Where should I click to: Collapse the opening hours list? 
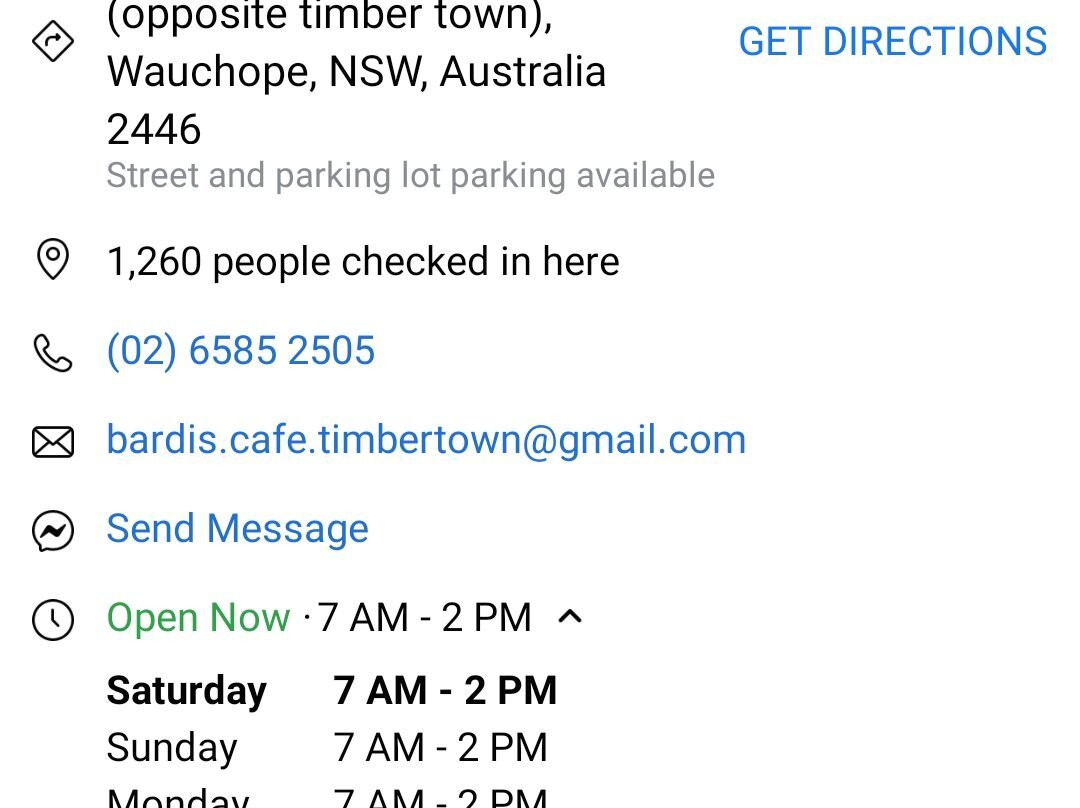click(x=570, y=617)
